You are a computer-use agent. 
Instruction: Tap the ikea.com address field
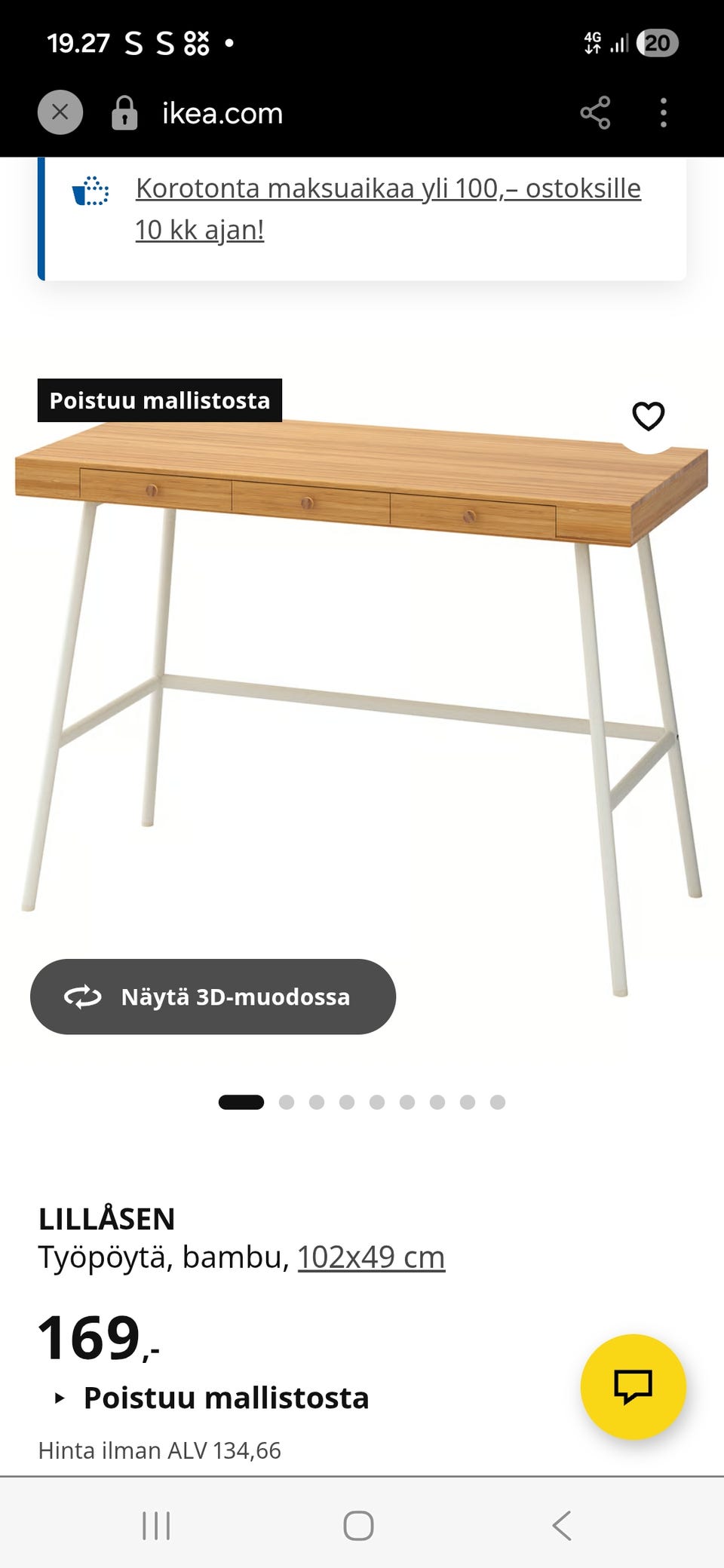[222, 112]
